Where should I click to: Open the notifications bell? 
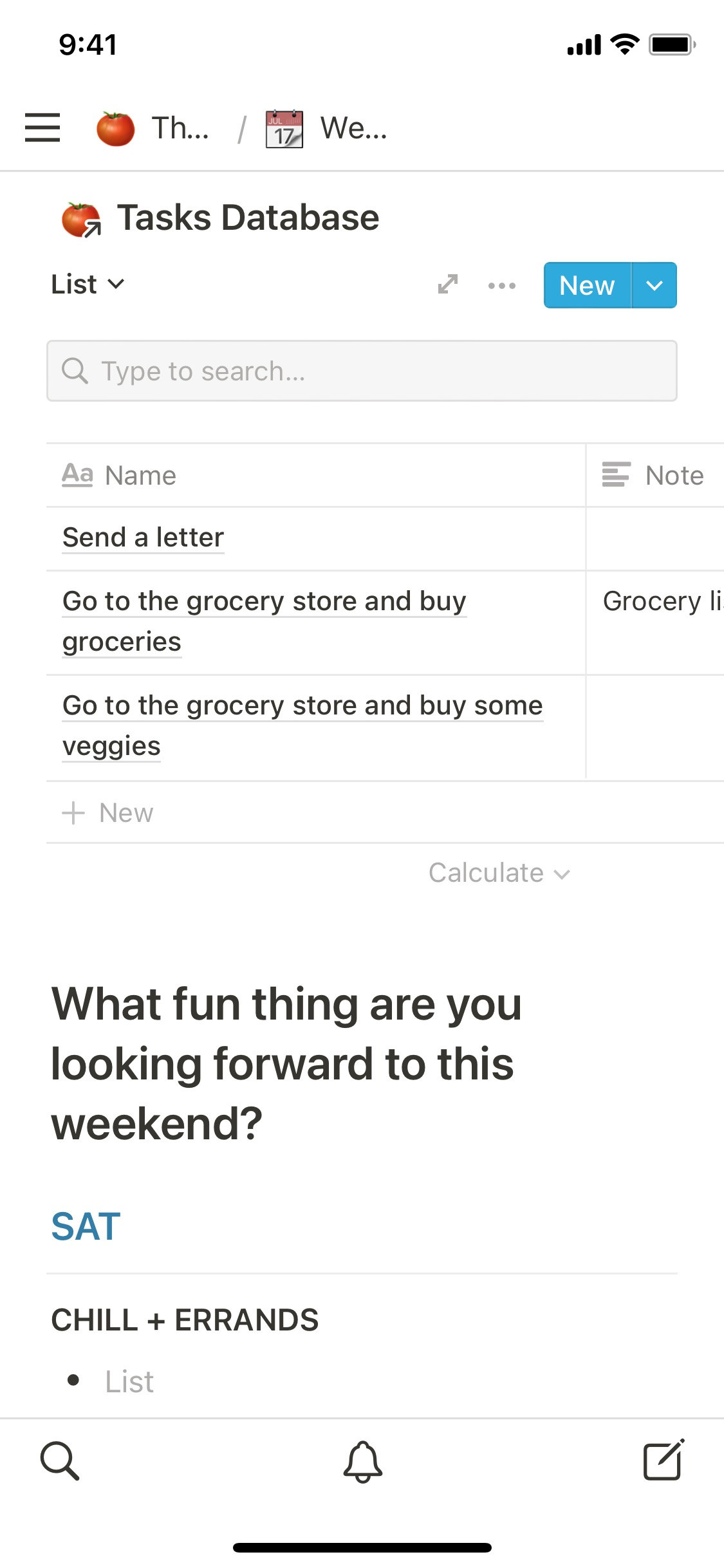(362, 1461)
